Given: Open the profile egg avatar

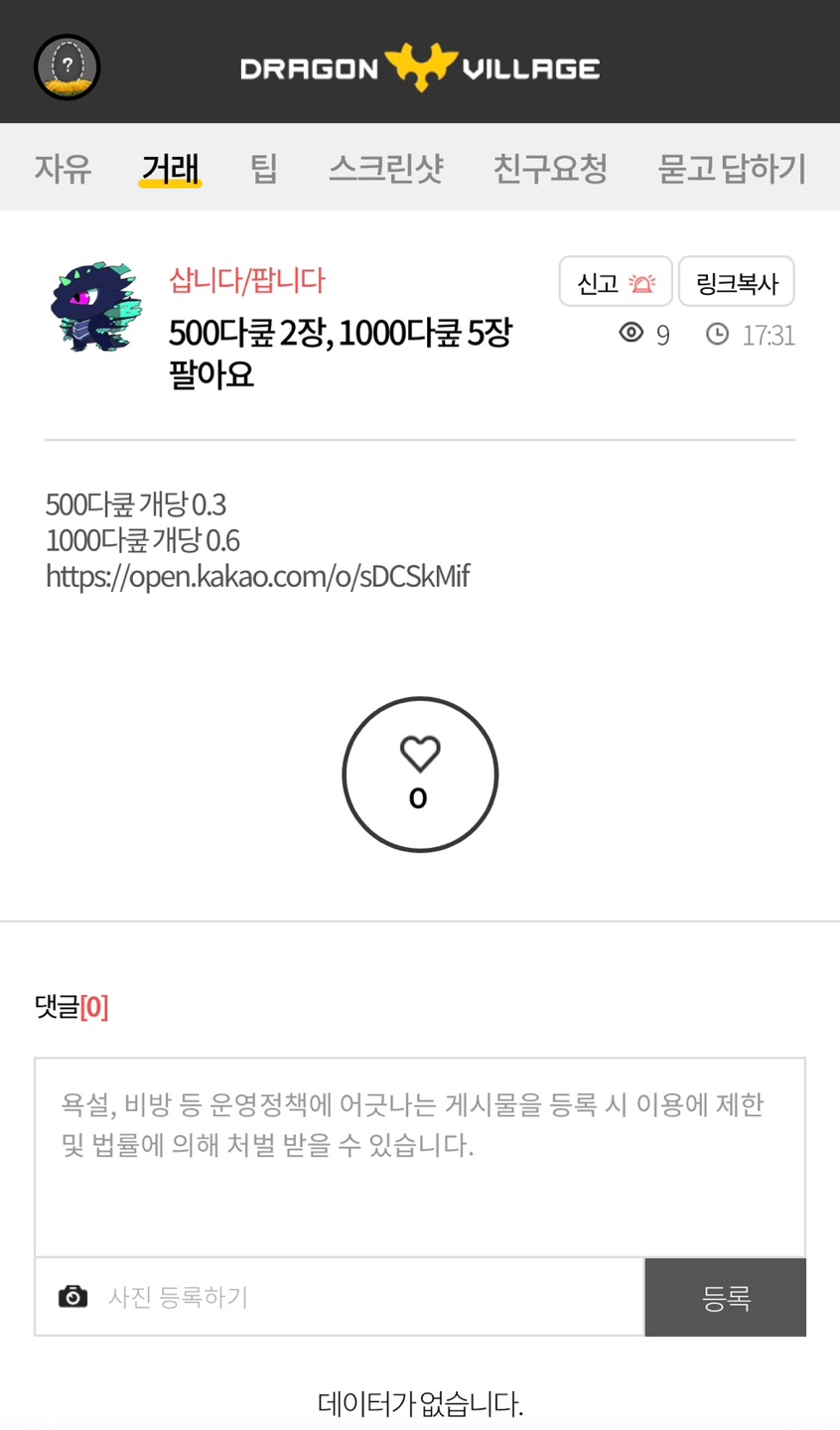Looking at the screenshot, I should tap(68, 68).
